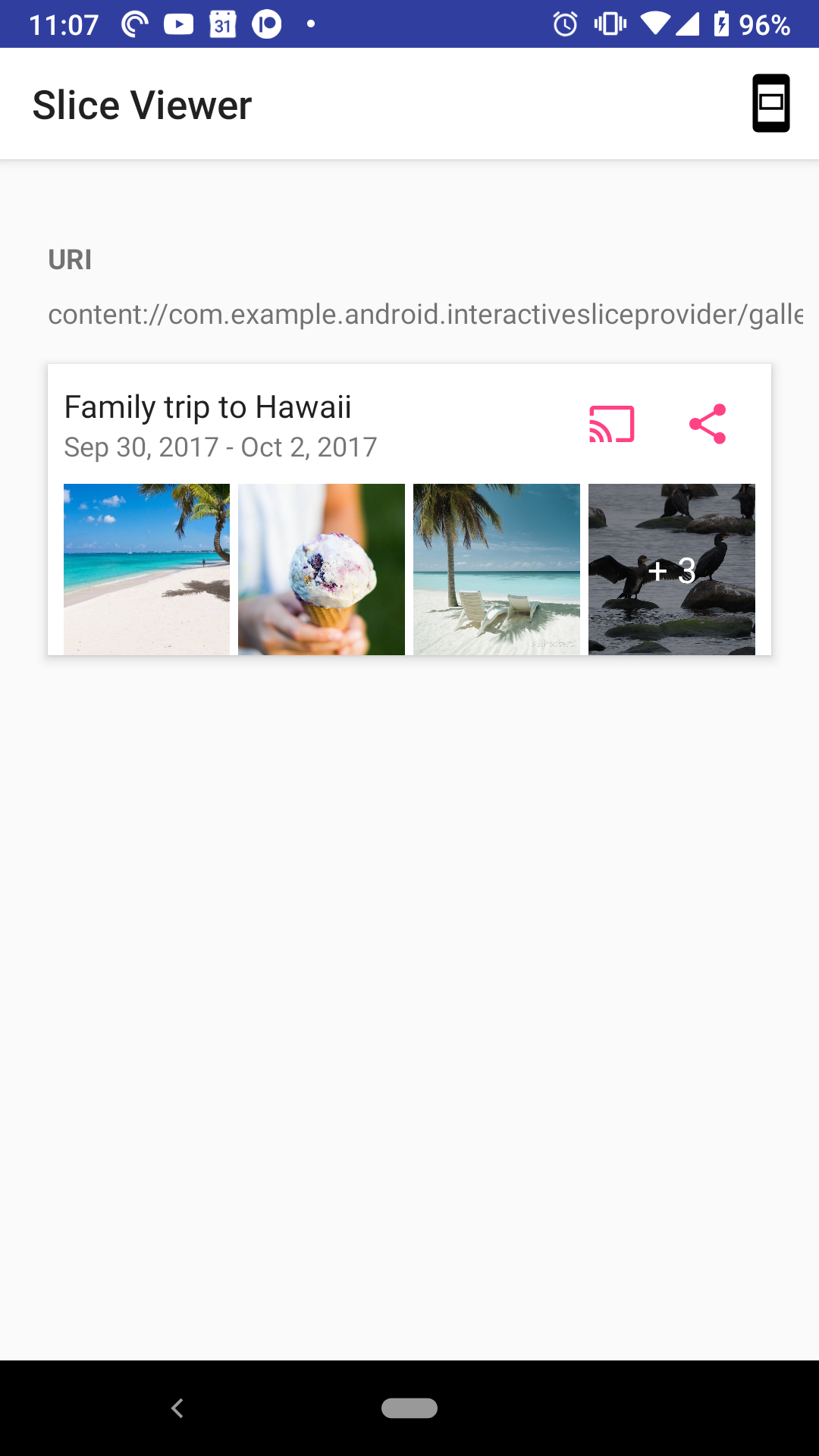
Task: Tap the alarm clock icon in the status bar
Action: 564,25
